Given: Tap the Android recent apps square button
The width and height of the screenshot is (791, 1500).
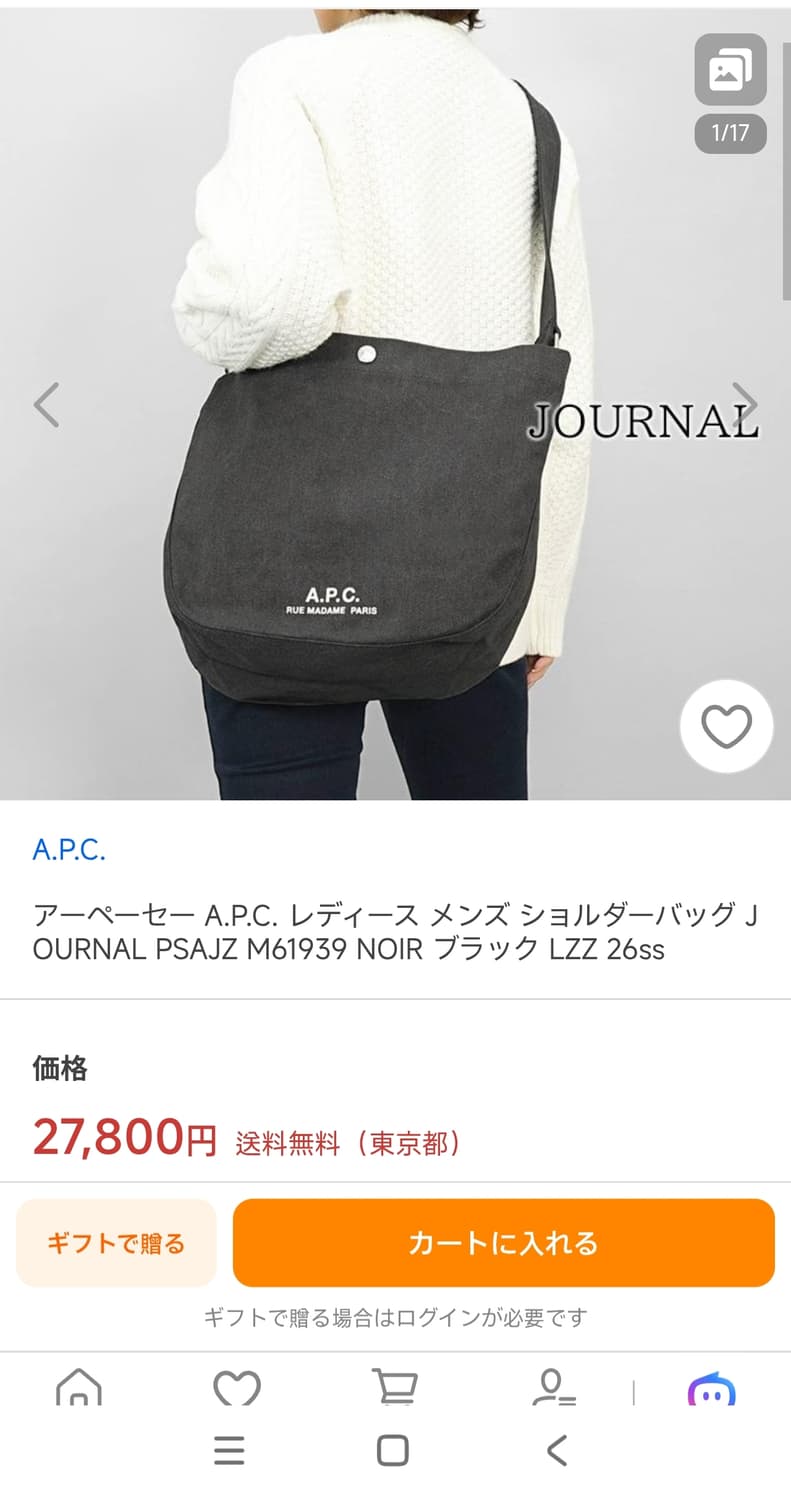Looking at the screenshot, I should (x=395, y=1447).
